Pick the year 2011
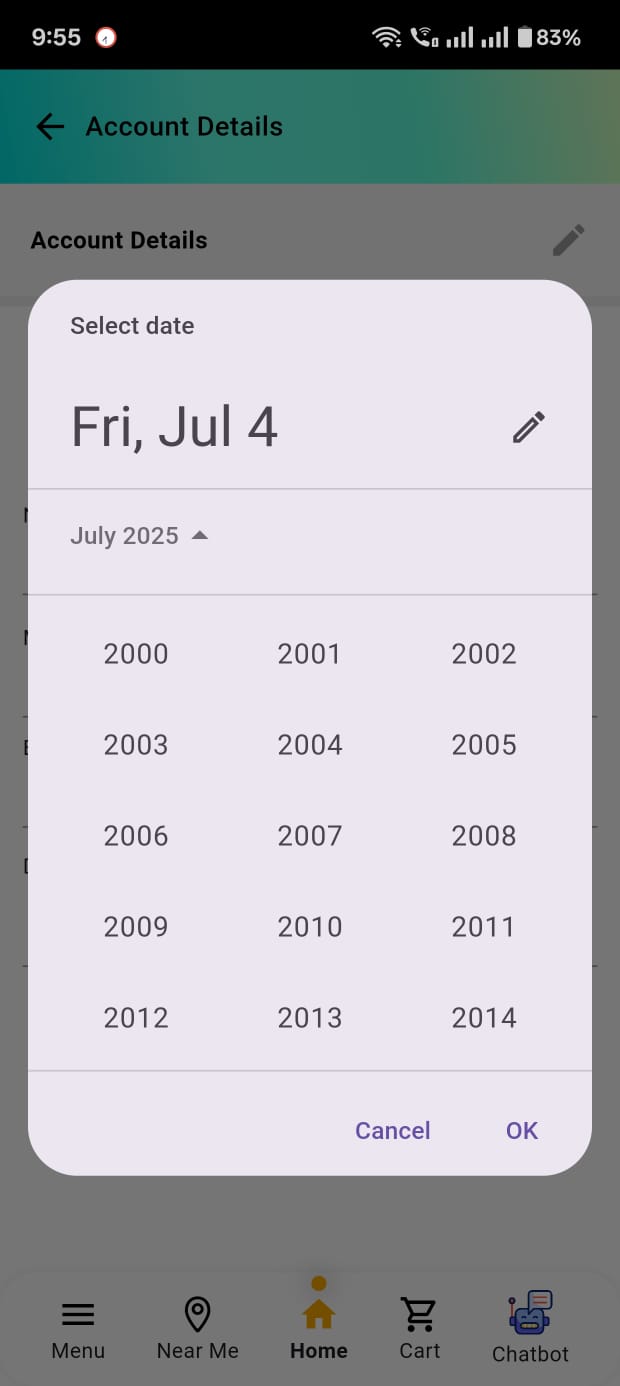 [483, 927]
